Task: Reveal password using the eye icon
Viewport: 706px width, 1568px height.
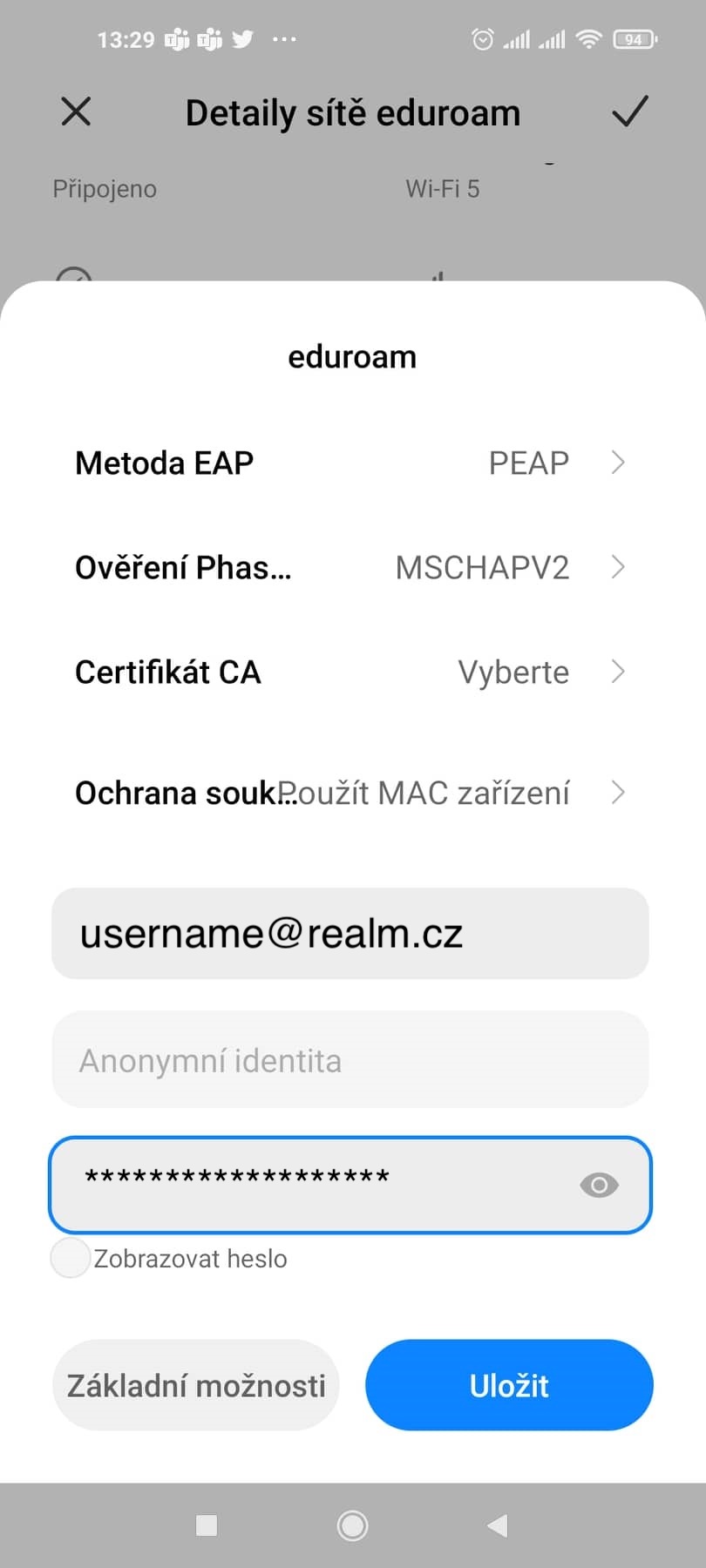Action: point(599,1185)
